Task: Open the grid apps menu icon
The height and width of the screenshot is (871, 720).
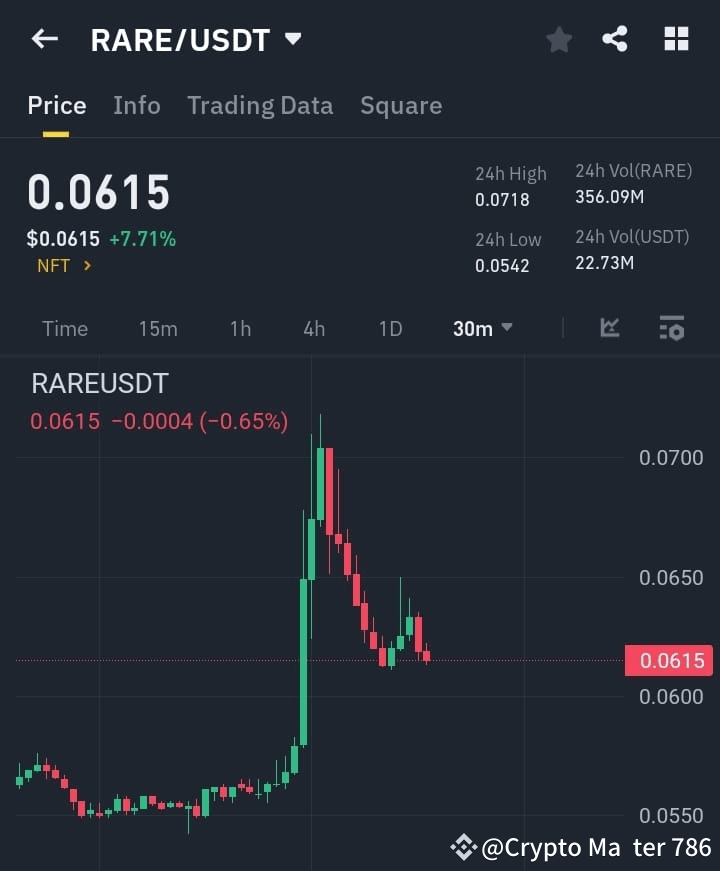Action: (676, 40)
